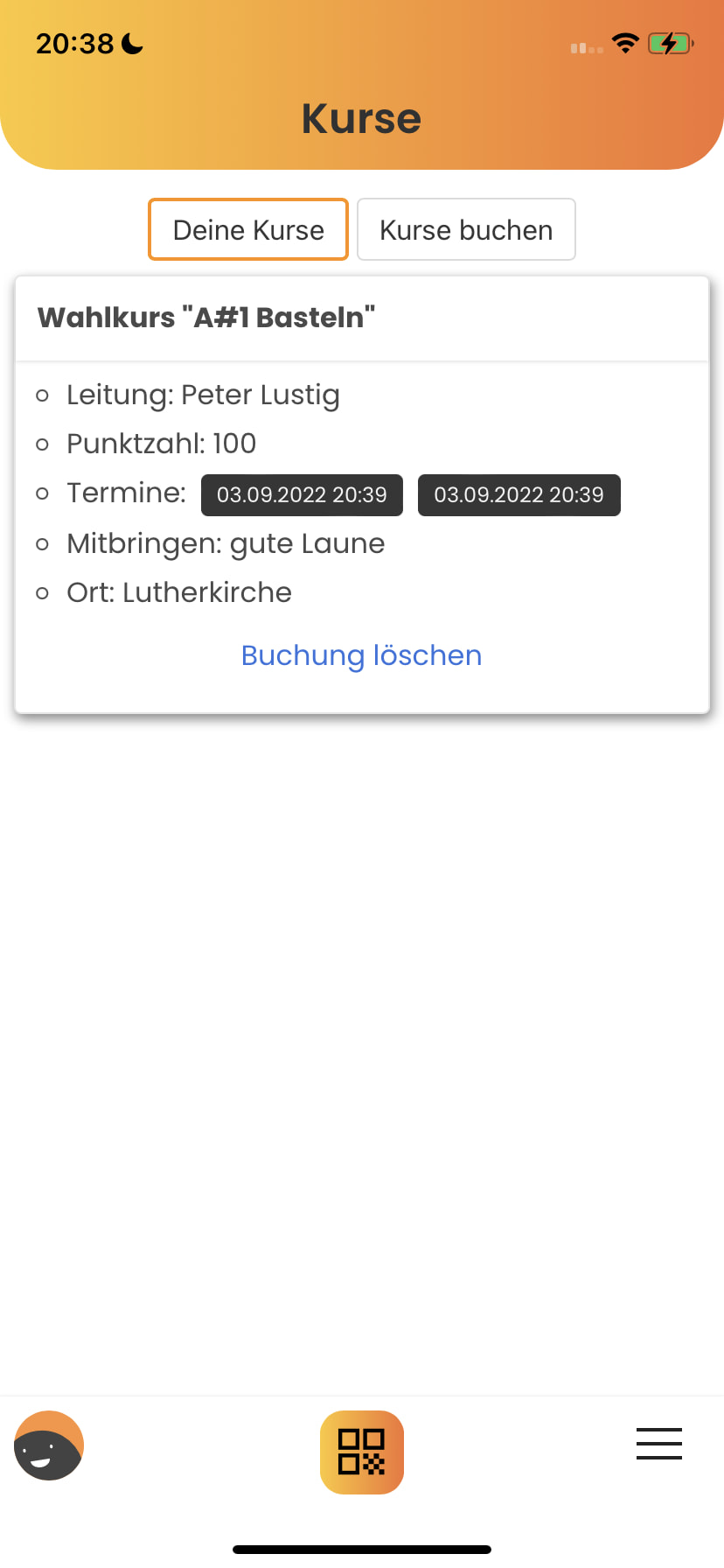The width and height of the screenshot is (724, 1568).
Task: Open the hamburger menu
Action: pyautogui.click(x=658, y=1444)
